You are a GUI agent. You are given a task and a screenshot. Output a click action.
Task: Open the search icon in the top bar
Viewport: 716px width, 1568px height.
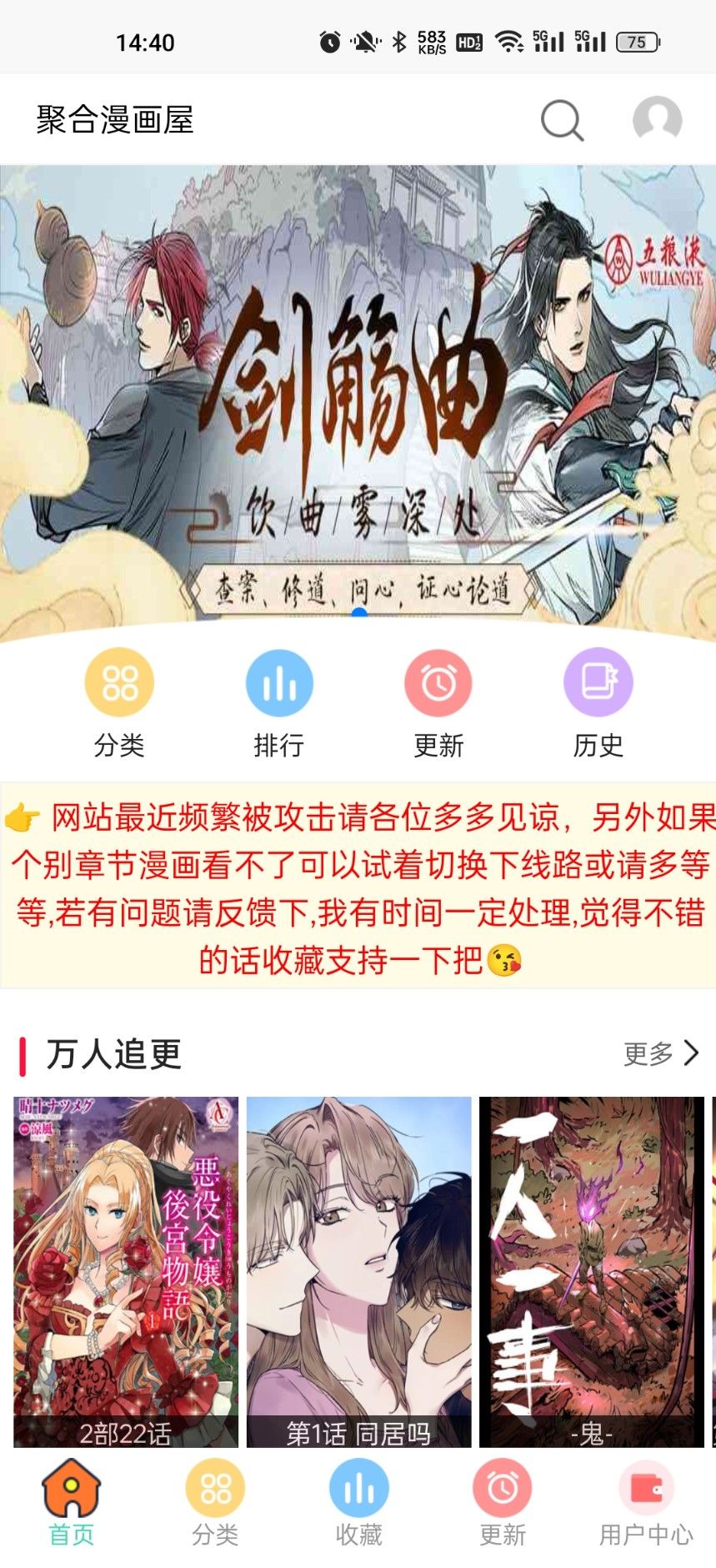pos(561,120)
